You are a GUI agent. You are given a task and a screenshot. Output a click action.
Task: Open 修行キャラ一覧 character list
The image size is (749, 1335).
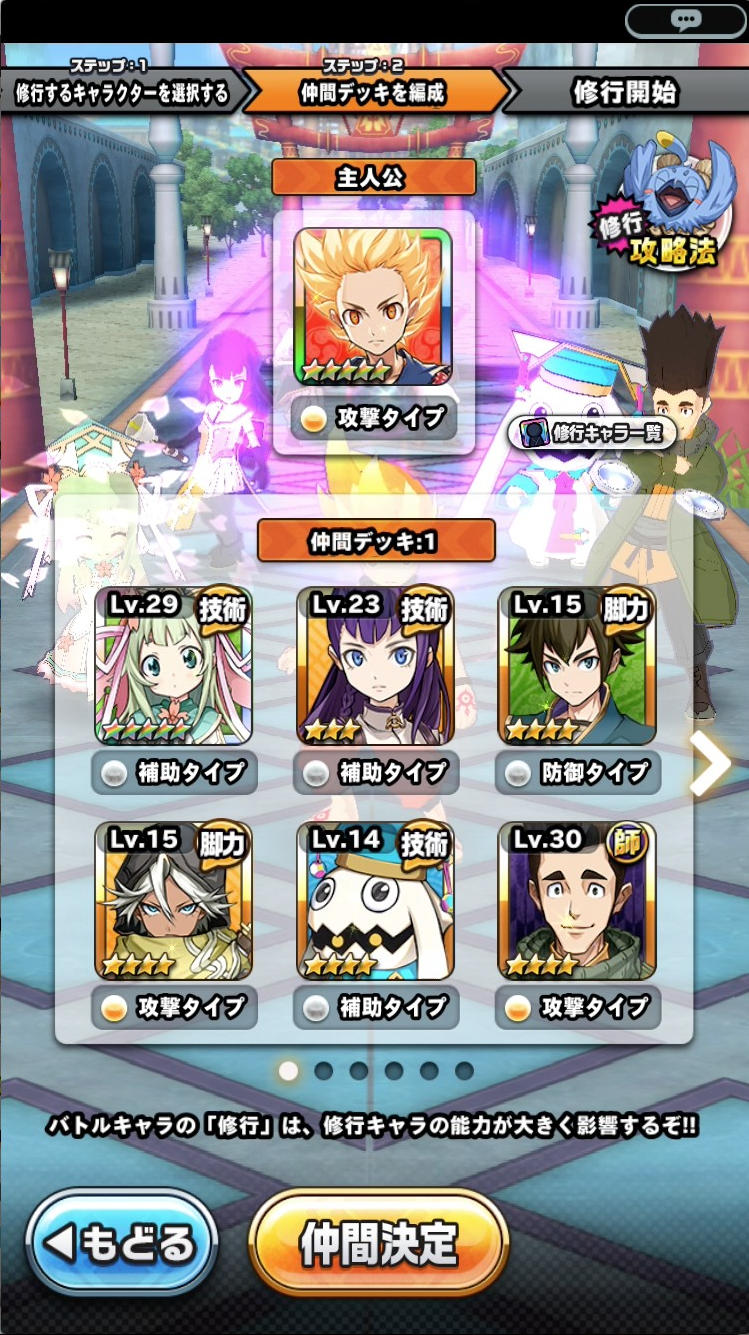[x=596, y=433]
